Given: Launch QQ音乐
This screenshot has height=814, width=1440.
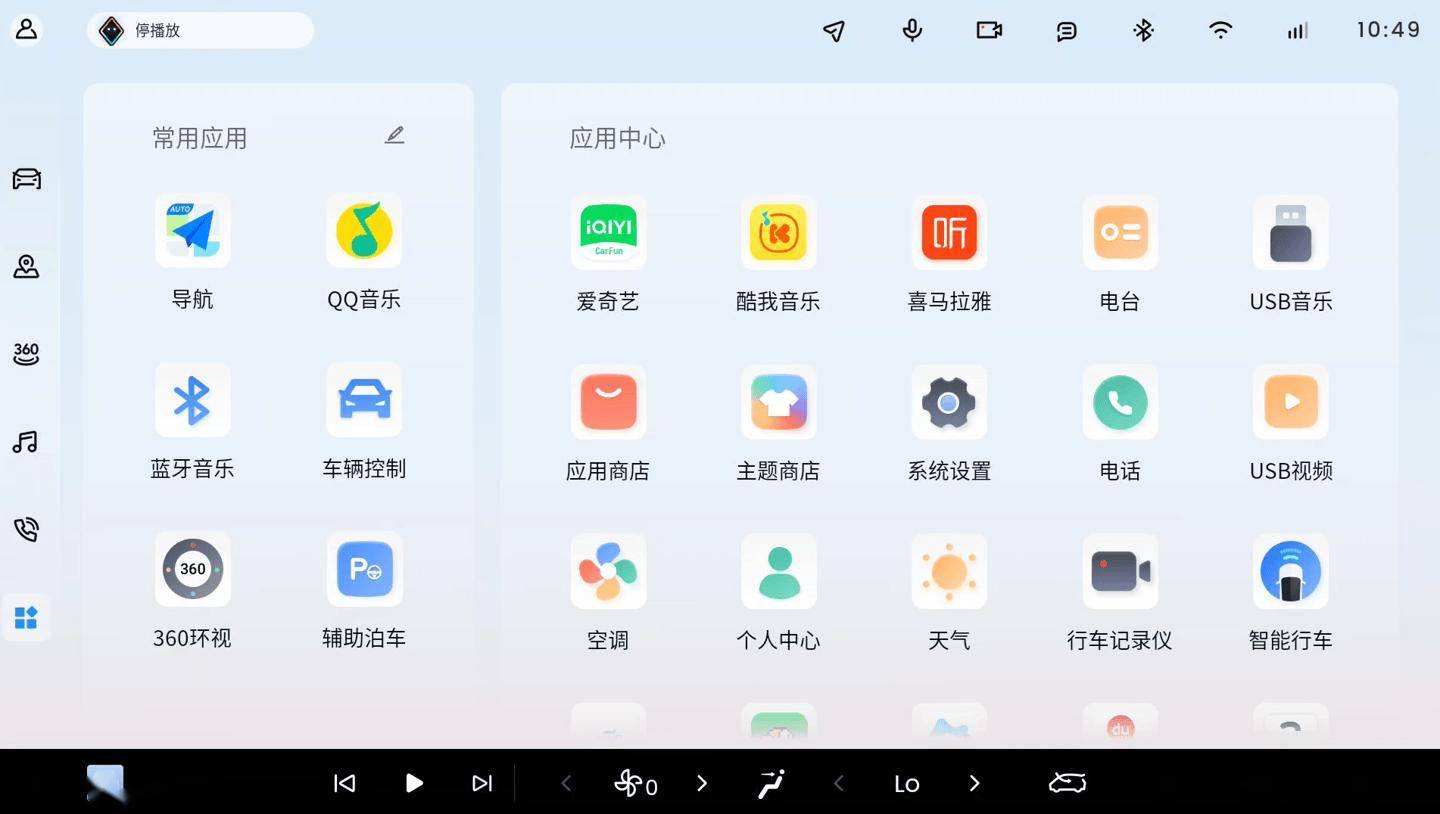Looking at the screenshot, I should point(363,231).
